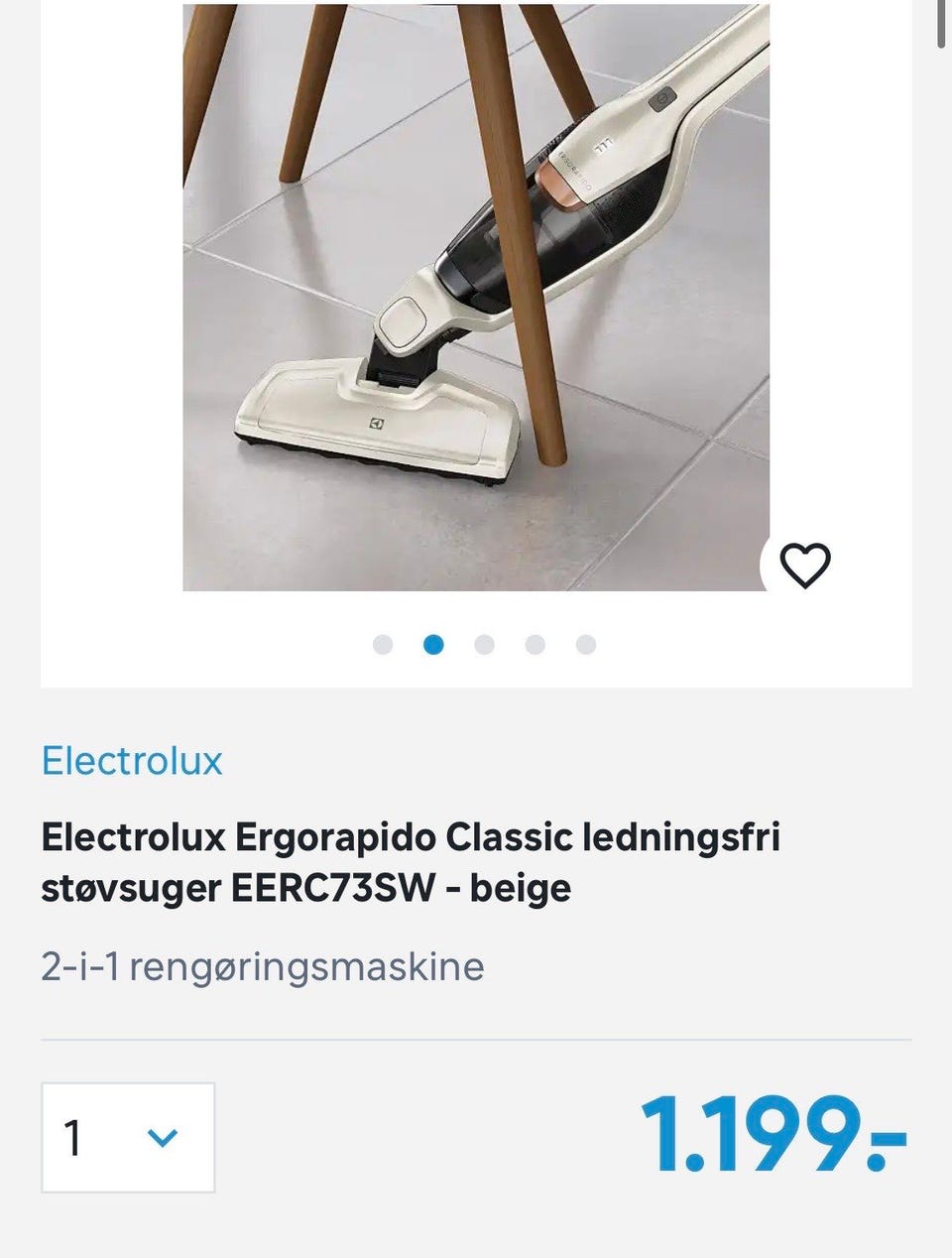The height and width of the screenshot is (1258, 952).
Task: Switch to the first product photo via dot
Action: (x=382, y=645)
